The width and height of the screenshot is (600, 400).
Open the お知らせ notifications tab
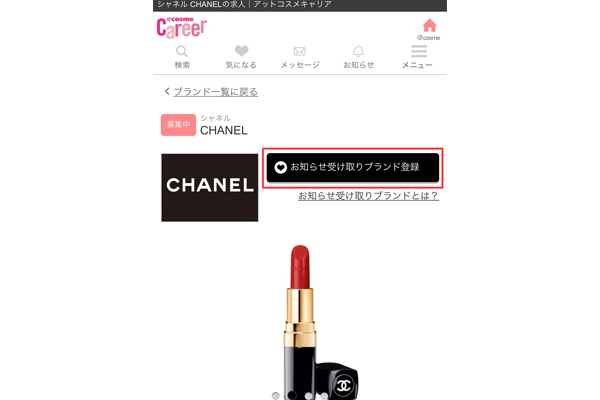(358, 57)
